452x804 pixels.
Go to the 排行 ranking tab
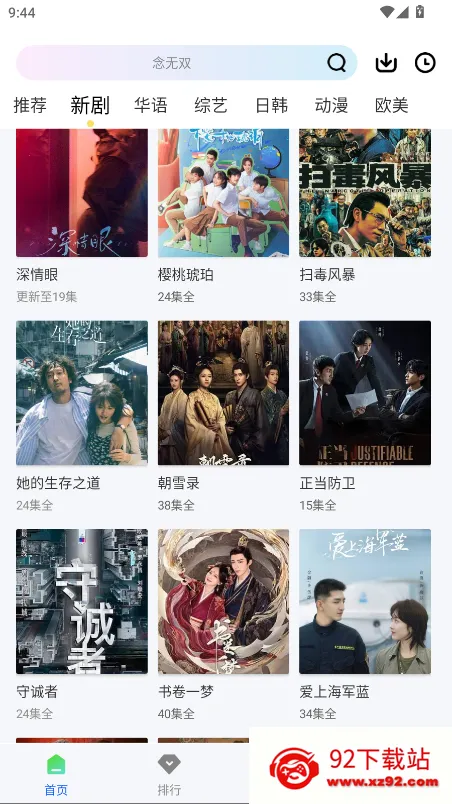click(169, 775)
